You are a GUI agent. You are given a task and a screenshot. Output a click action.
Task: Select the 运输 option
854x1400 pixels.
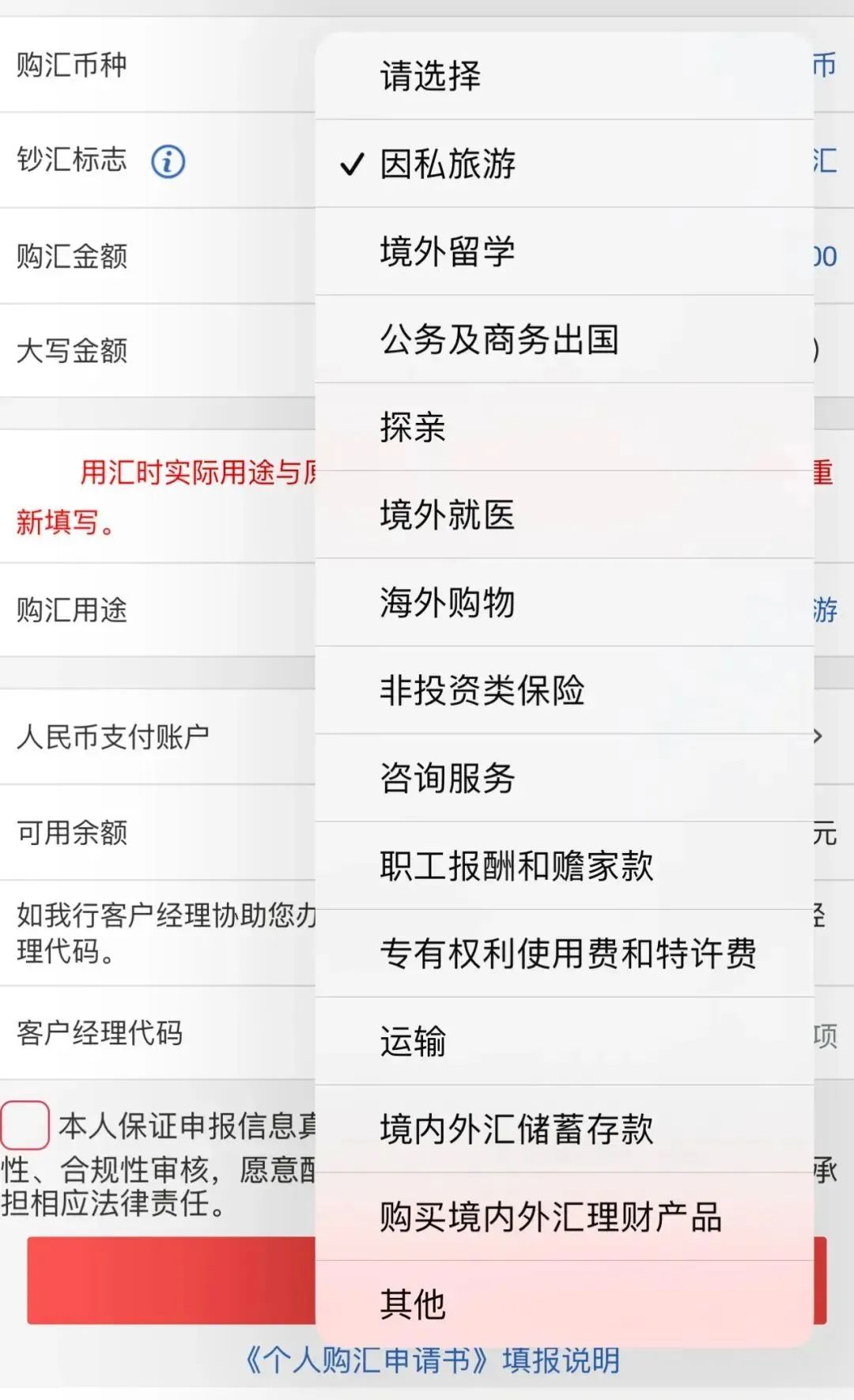pos(413,1041)
